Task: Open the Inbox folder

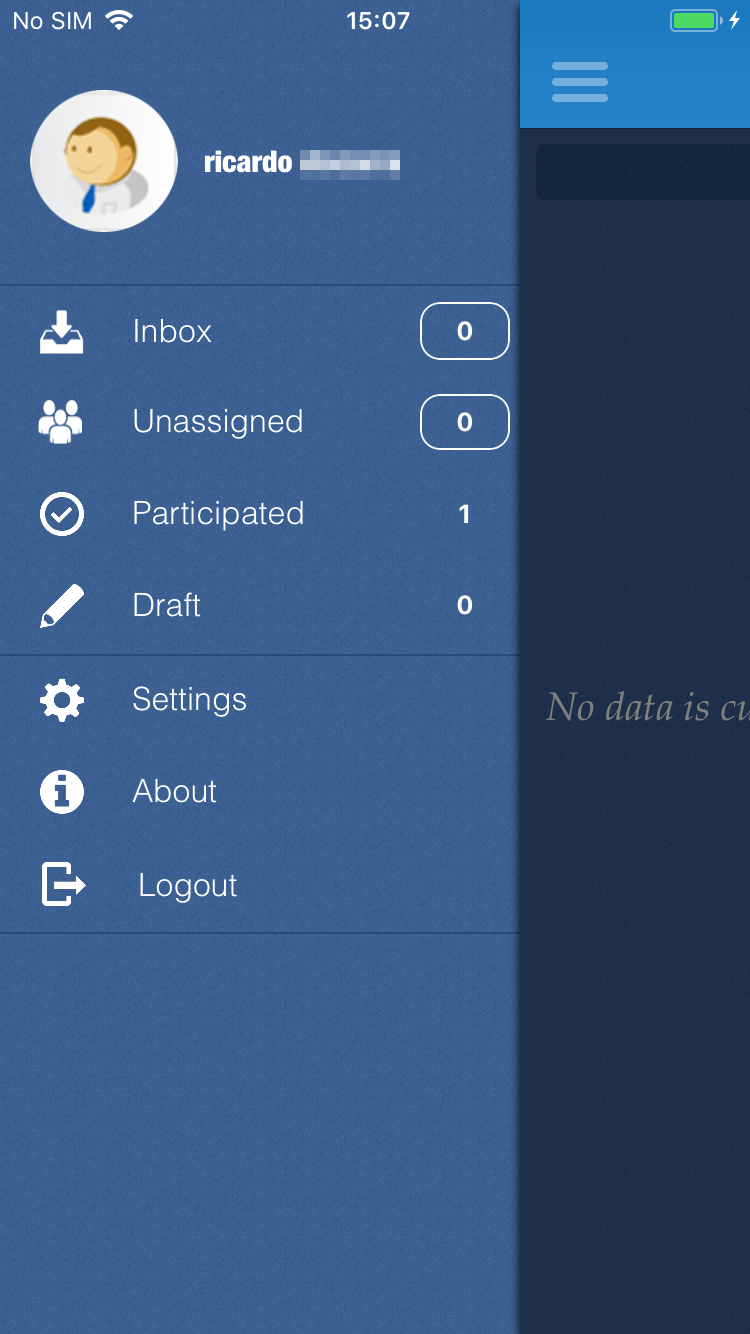Action: click(172, 331)
